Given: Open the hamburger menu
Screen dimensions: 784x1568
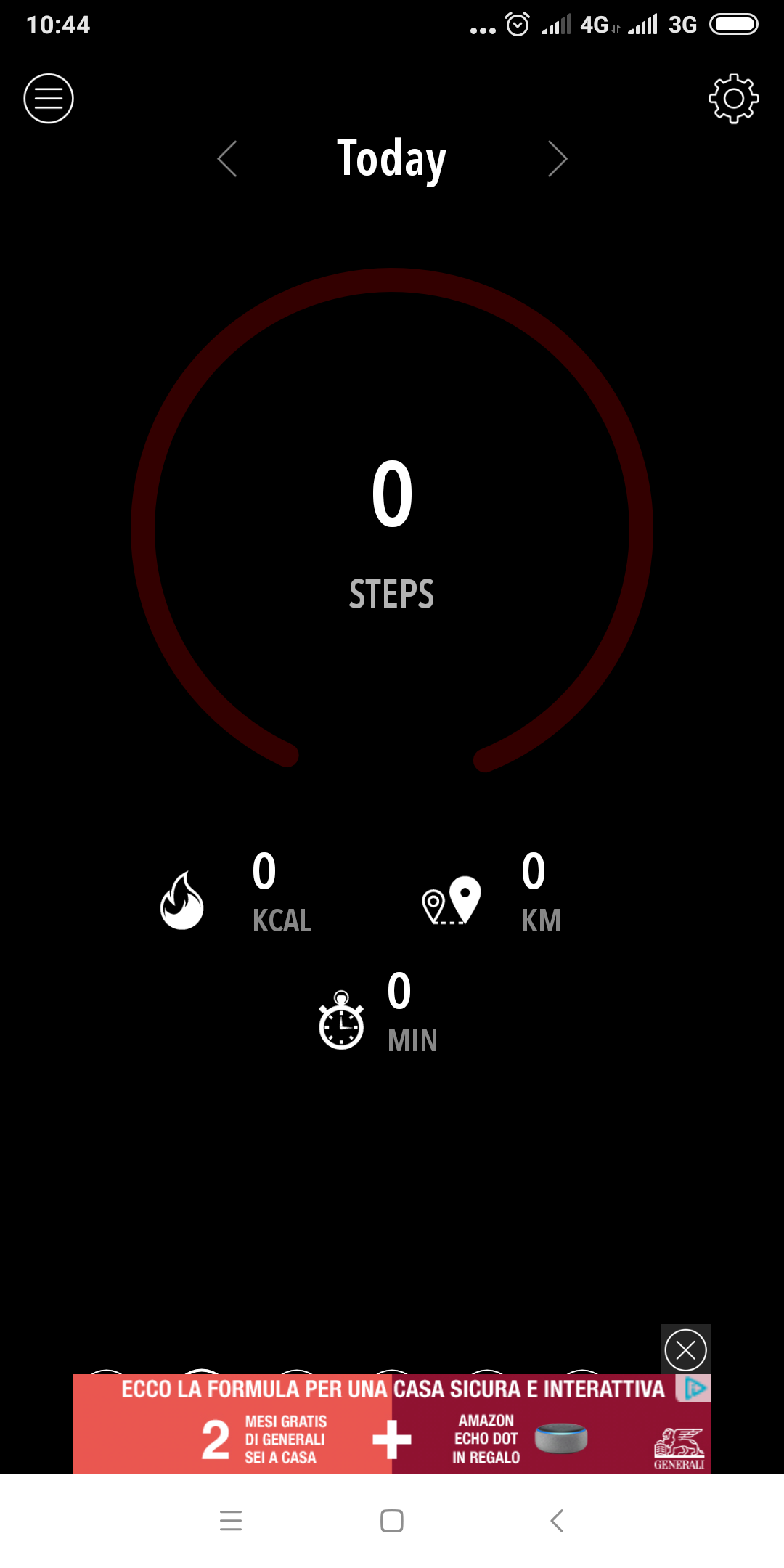Looking at the screenshot, I should coord(49,99).
